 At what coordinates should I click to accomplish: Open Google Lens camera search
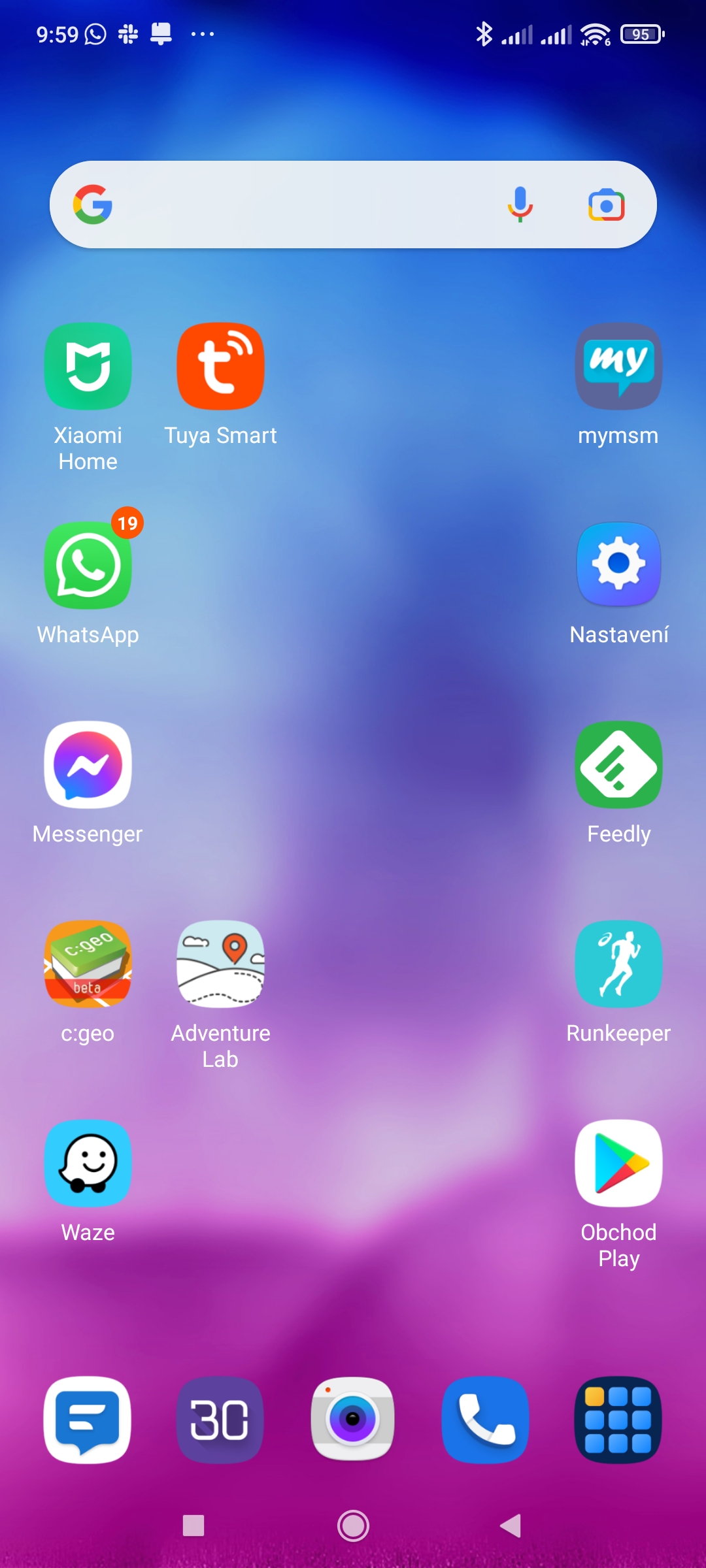tap(606, 205)
